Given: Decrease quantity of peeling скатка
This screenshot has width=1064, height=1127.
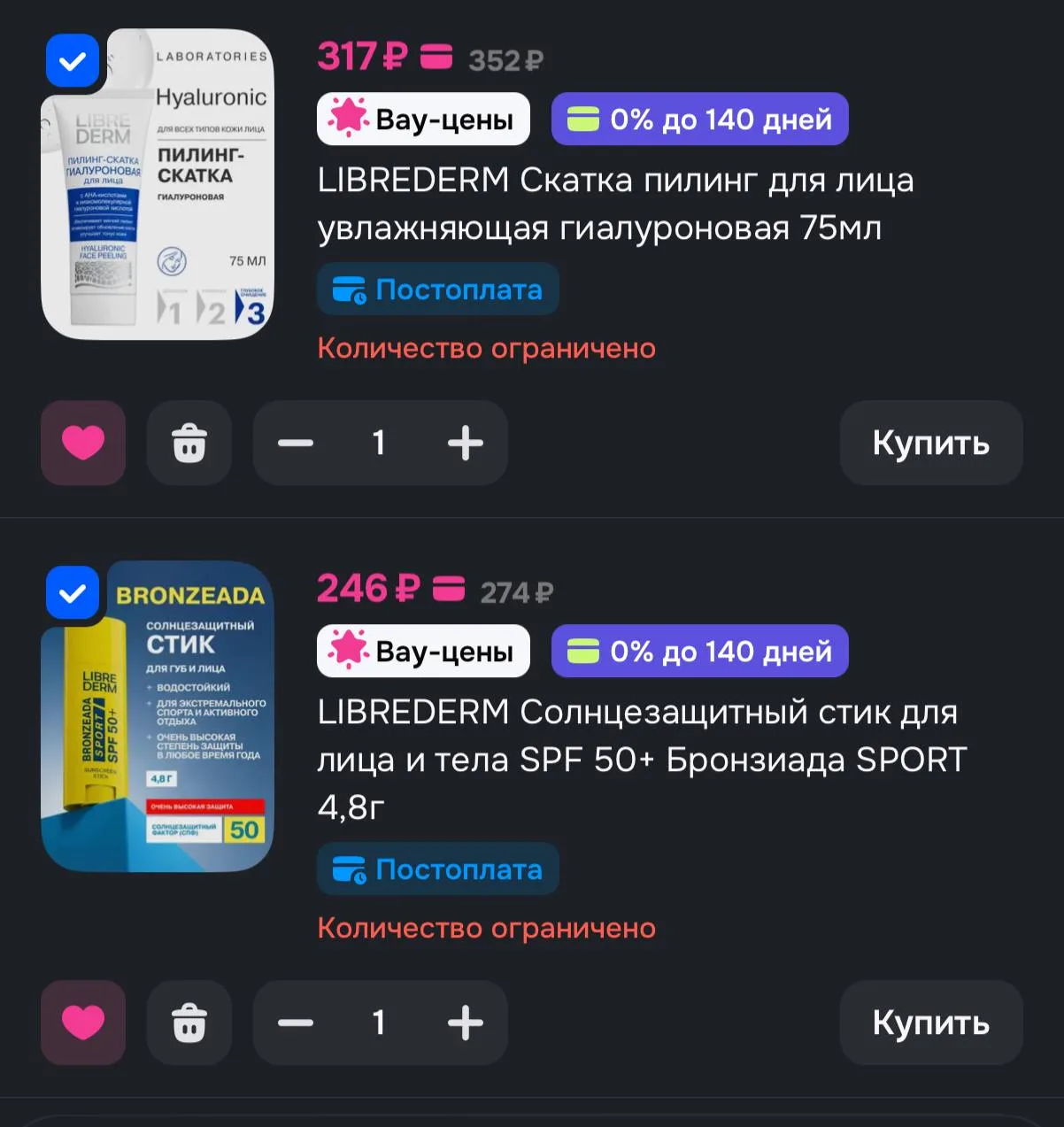Looking at the screenshot, I should (296, 443).
